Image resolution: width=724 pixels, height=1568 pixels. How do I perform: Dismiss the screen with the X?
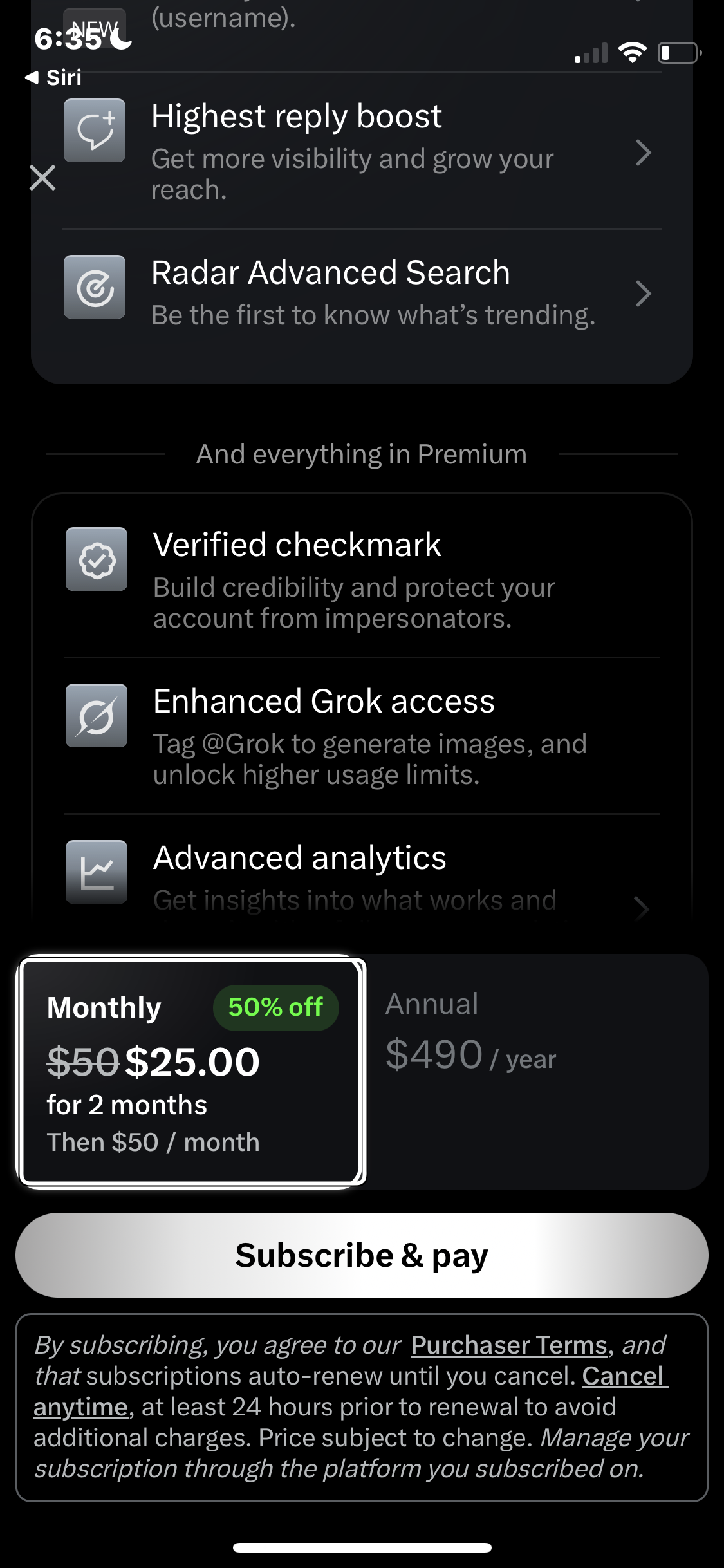pyautogui.click(x=43, y=176)
